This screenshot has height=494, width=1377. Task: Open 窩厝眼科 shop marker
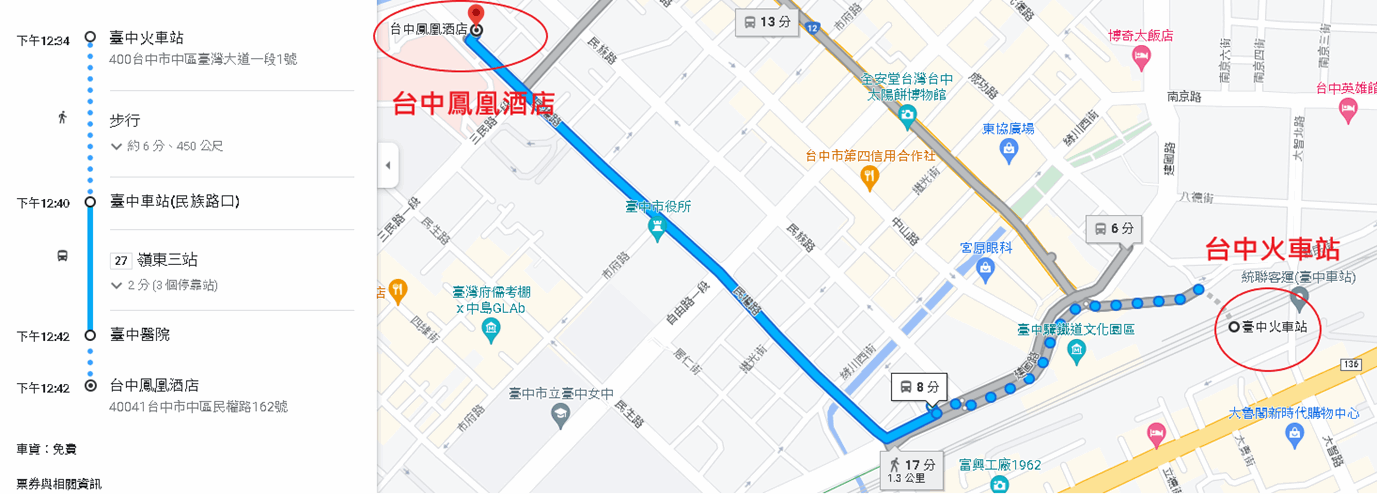point(986,268)
